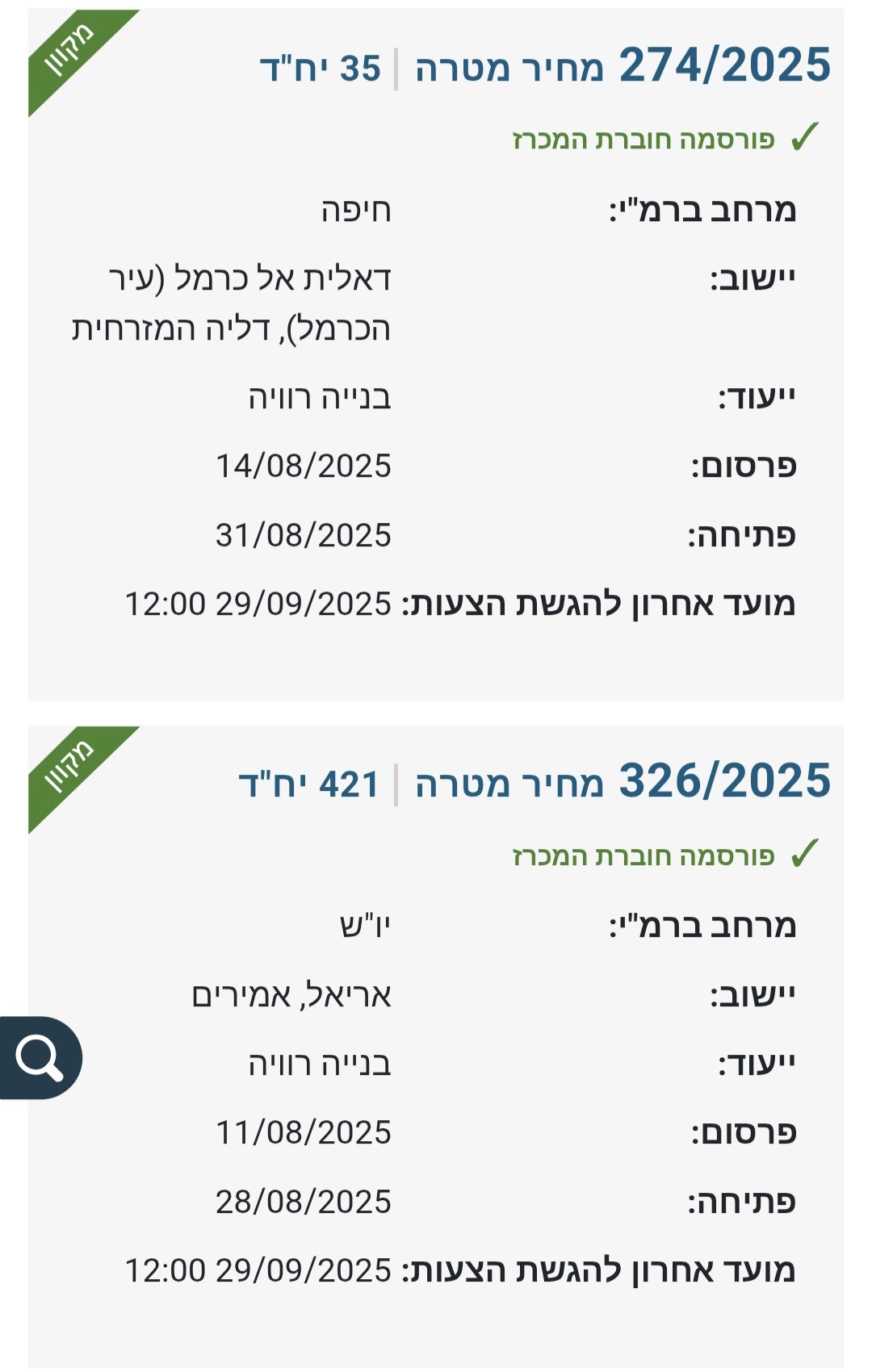Open tender card 326/2025
This screenshot has width=872, height=1372.
click(x=723, y=781)
